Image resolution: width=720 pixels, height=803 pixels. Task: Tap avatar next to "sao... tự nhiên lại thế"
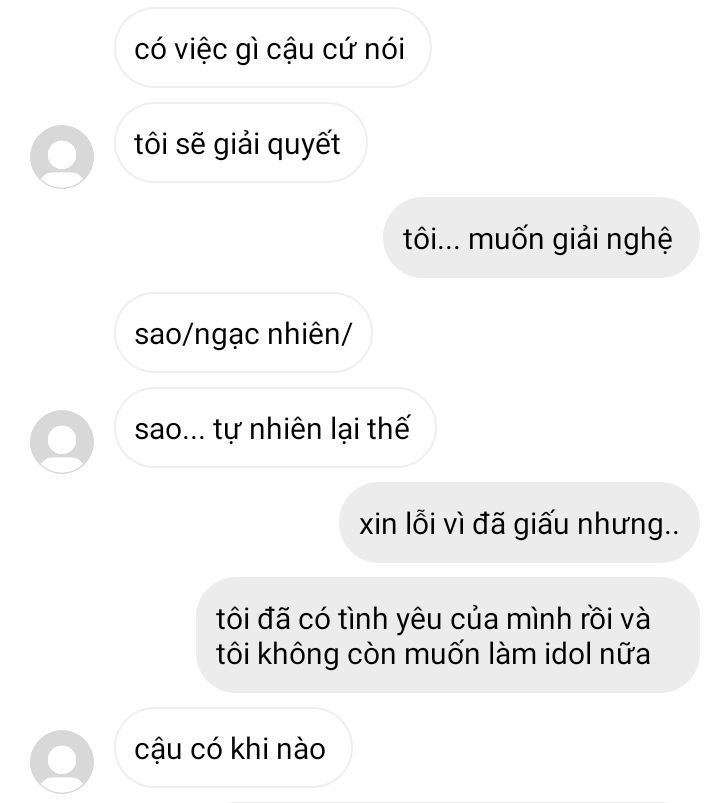tap(62, 442)
